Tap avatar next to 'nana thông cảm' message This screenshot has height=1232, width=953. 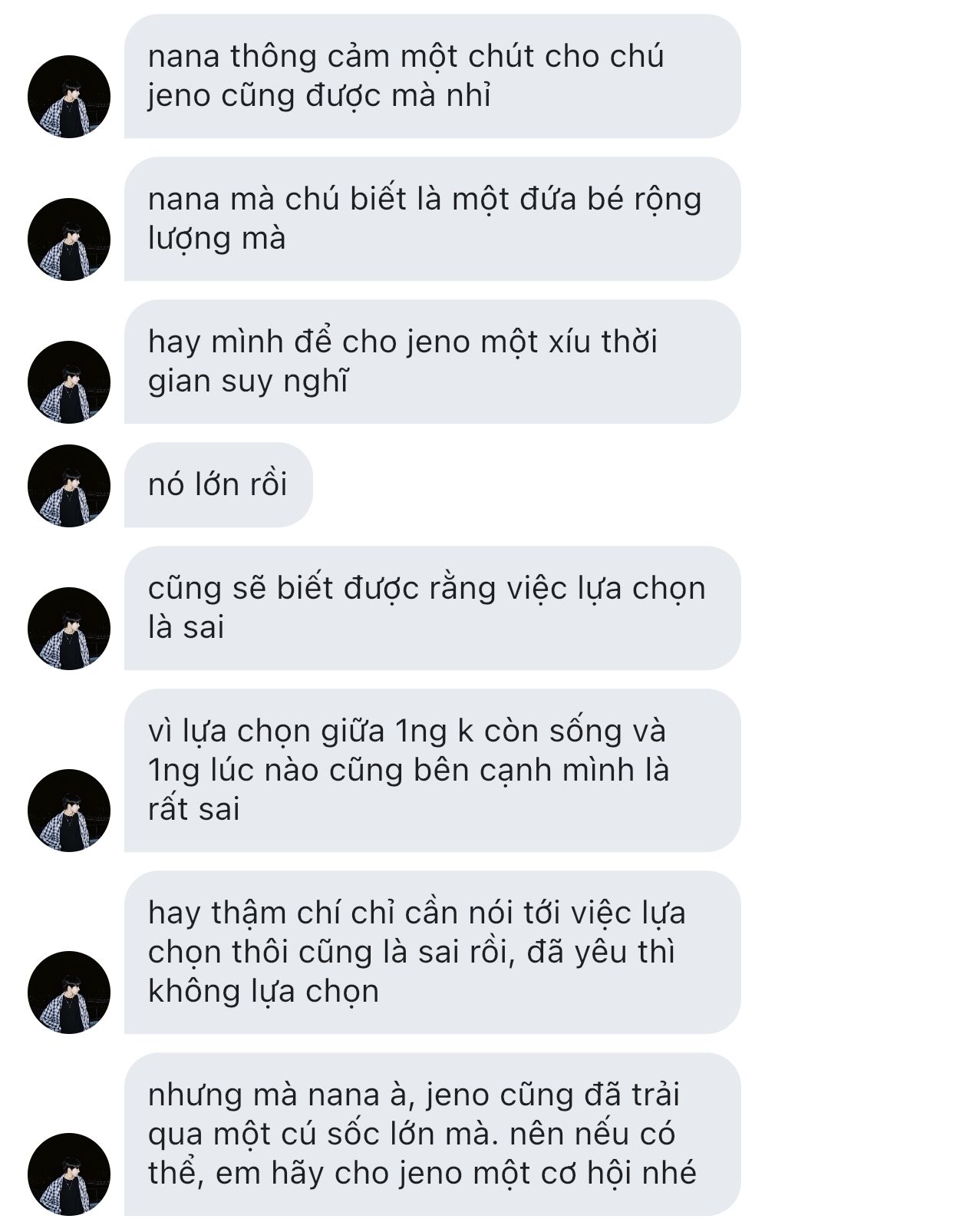[69, 97]
